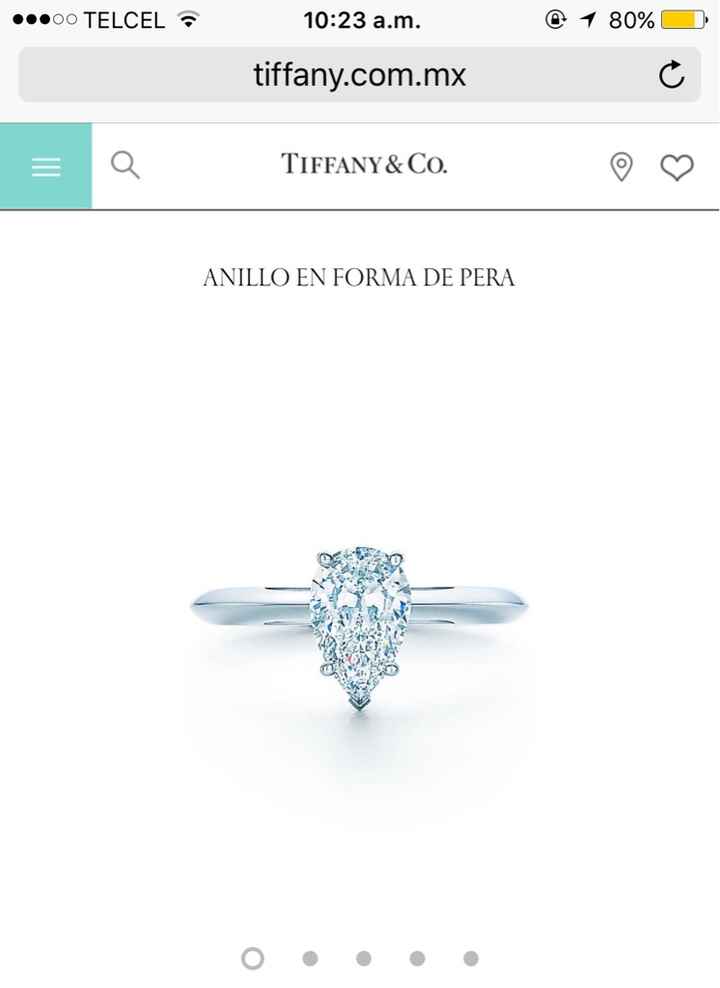
Task: Jump to the fourth carousel image dot
Action: (x=417, y=958)
